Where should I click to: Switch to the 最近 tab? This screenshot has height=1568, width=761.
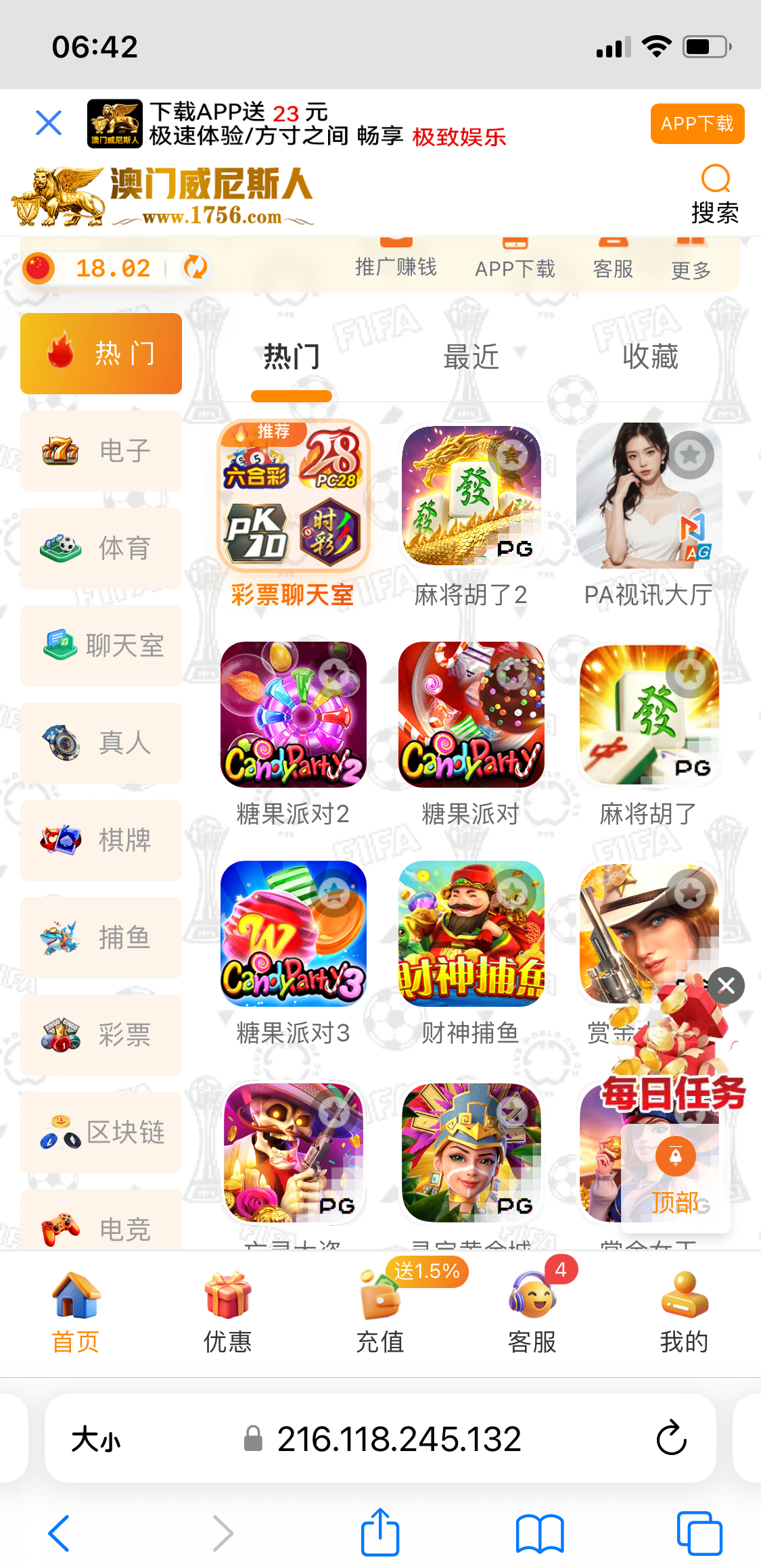click(x=471, y=357)
